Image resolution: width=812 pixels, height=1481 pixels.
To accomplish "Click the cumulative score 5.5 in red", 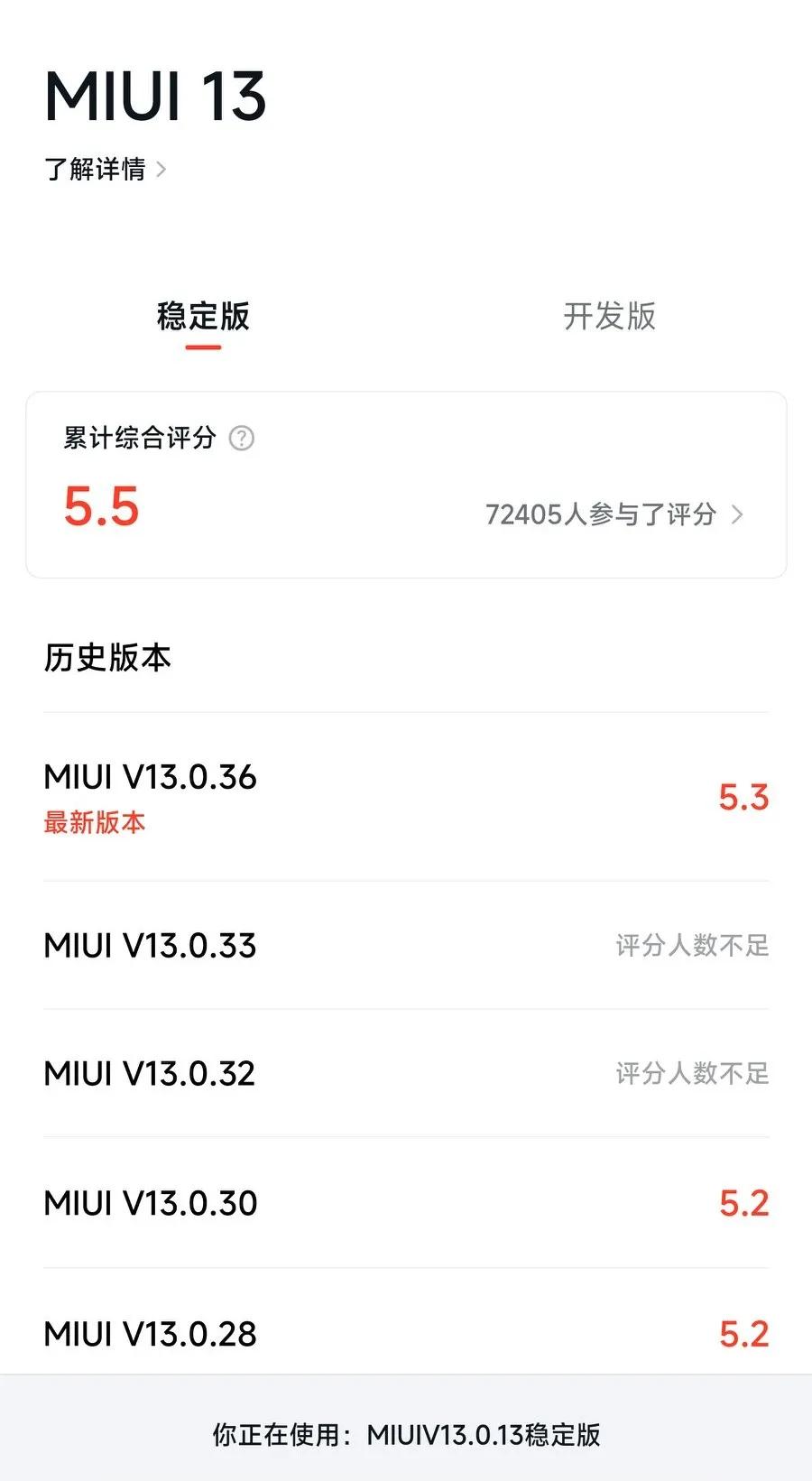I will [99, 508].
